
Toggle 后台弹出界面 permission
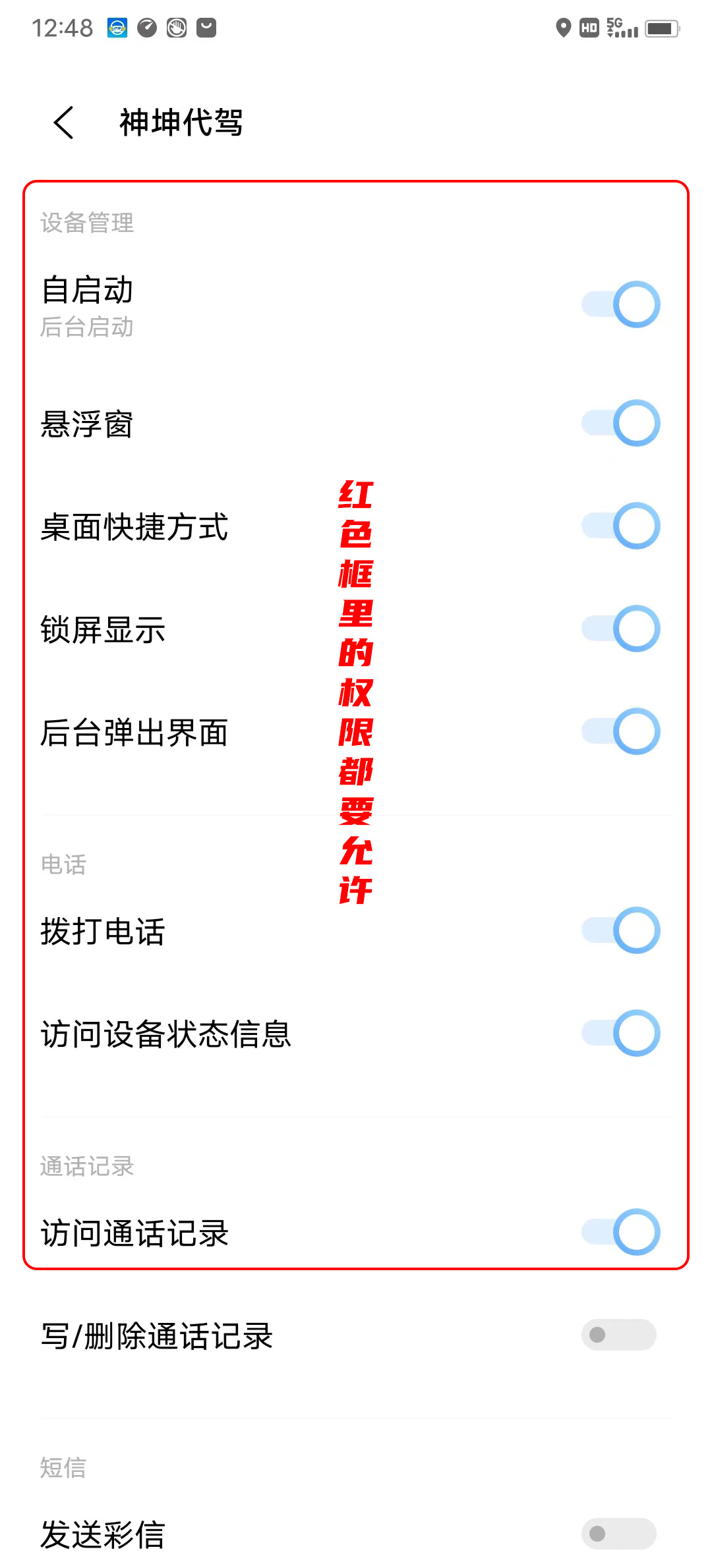(x=620, y=731)
